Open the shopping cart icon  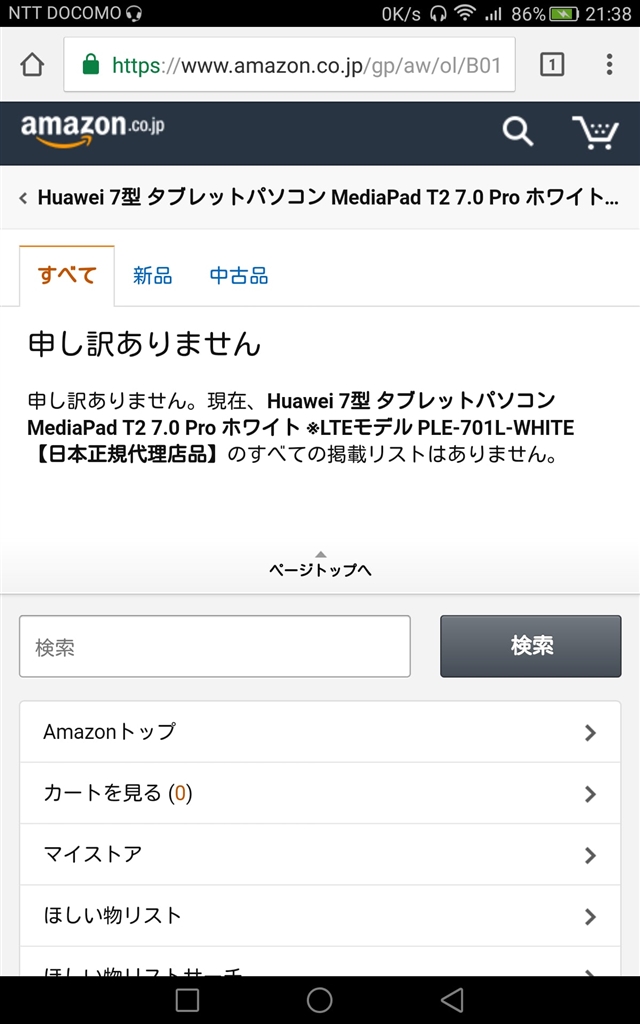coord(595,131)
